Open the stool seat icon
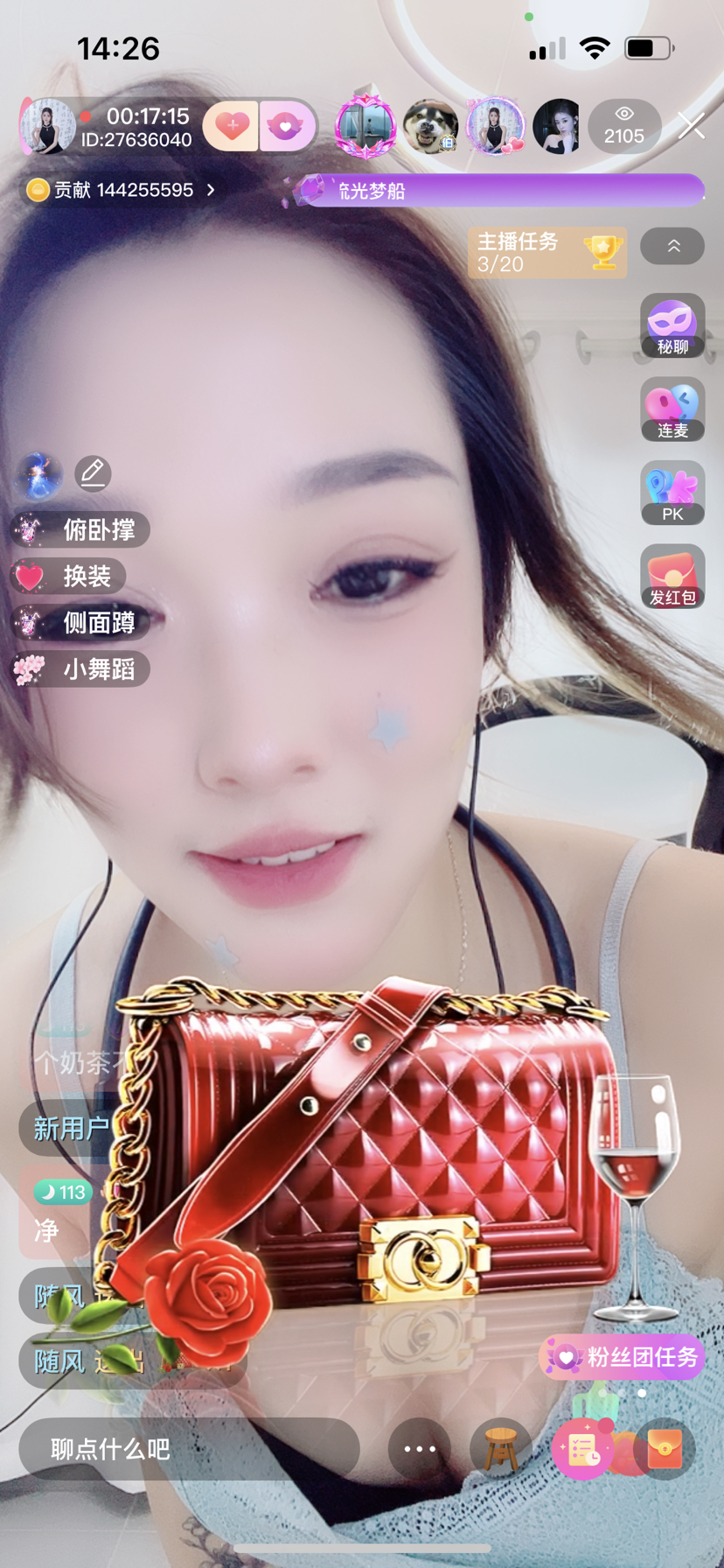Screen dimensions: 724x1568 point(501,1449)
